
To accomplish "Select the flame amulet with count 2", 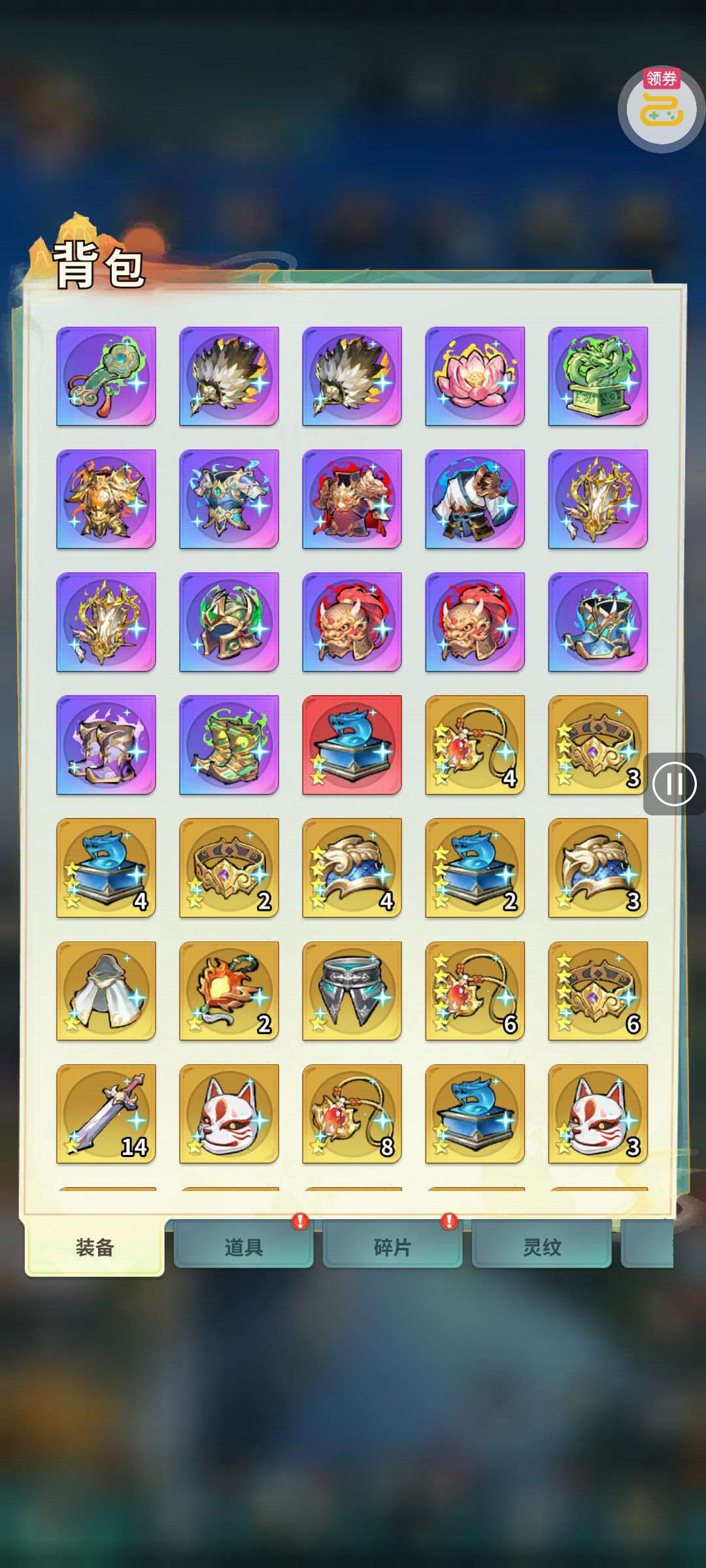I will point(229,990).
